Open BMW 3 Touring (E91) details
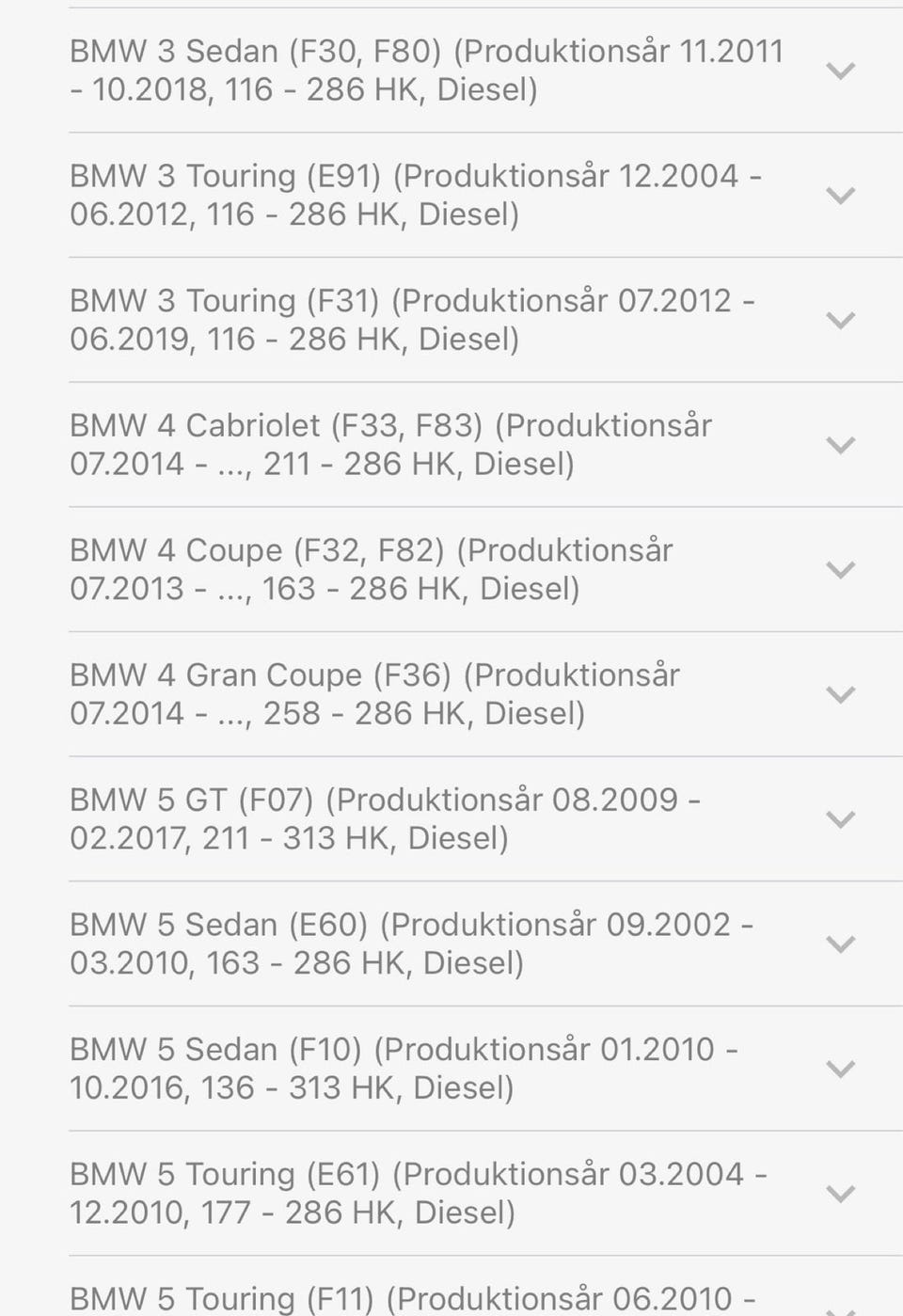The width and height of the screenshot is (903, 1316). tap(839, 196)
